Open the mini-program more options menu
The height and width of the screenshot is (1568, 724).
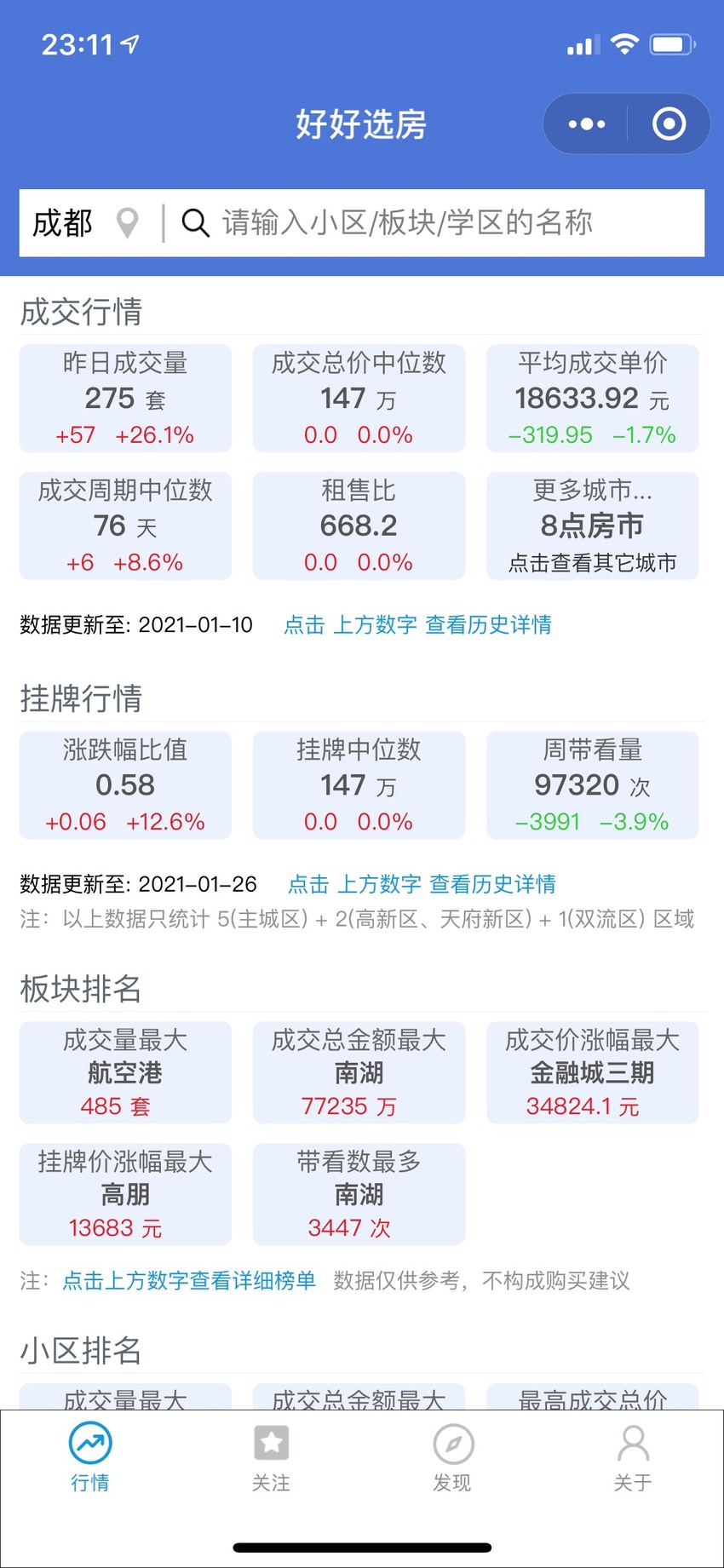pos(587,124)
